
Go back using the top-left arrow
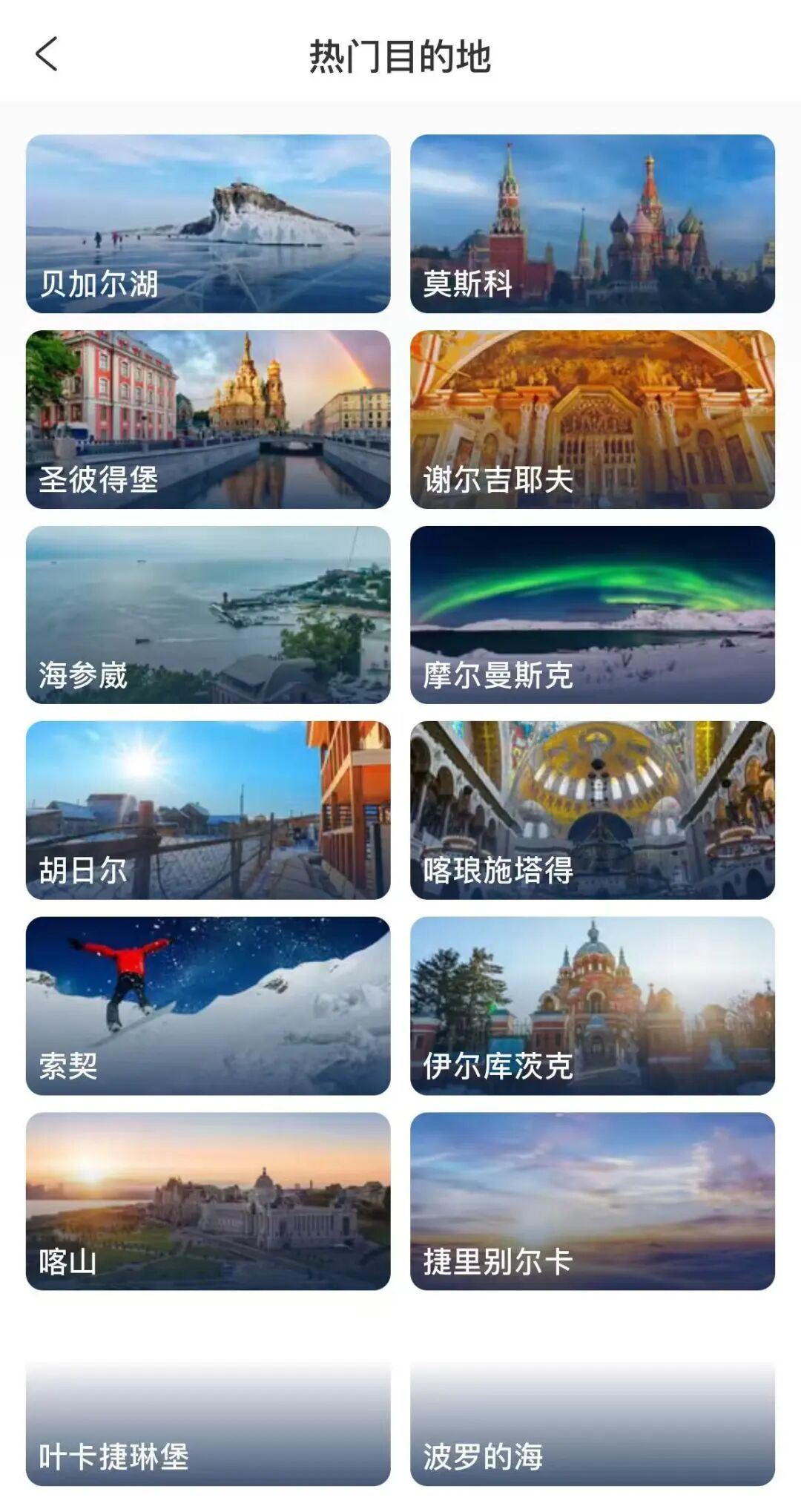[x=46, y=55]
